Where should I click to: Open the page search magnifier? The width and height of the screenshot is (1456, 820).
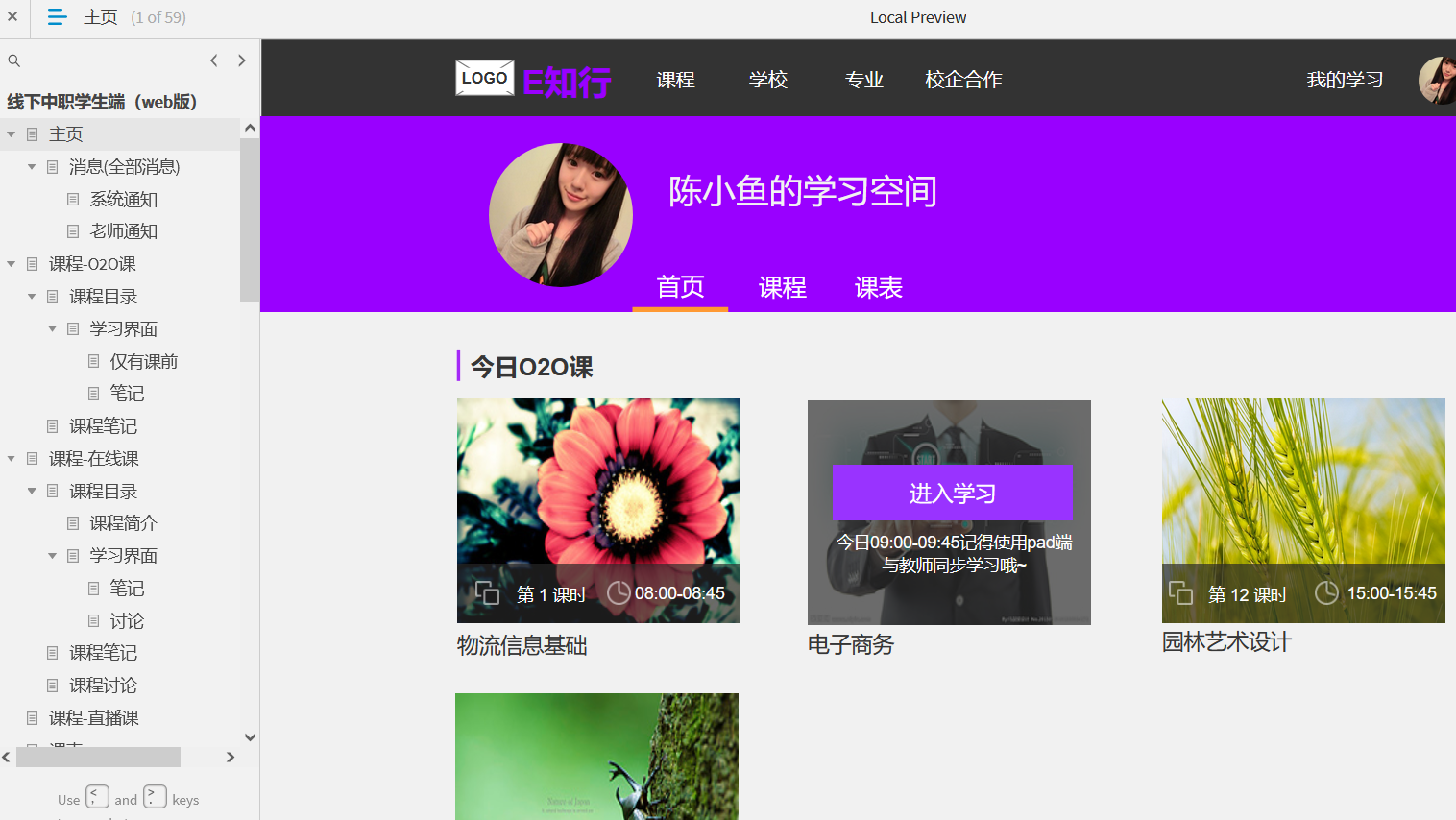click(14, 60)
